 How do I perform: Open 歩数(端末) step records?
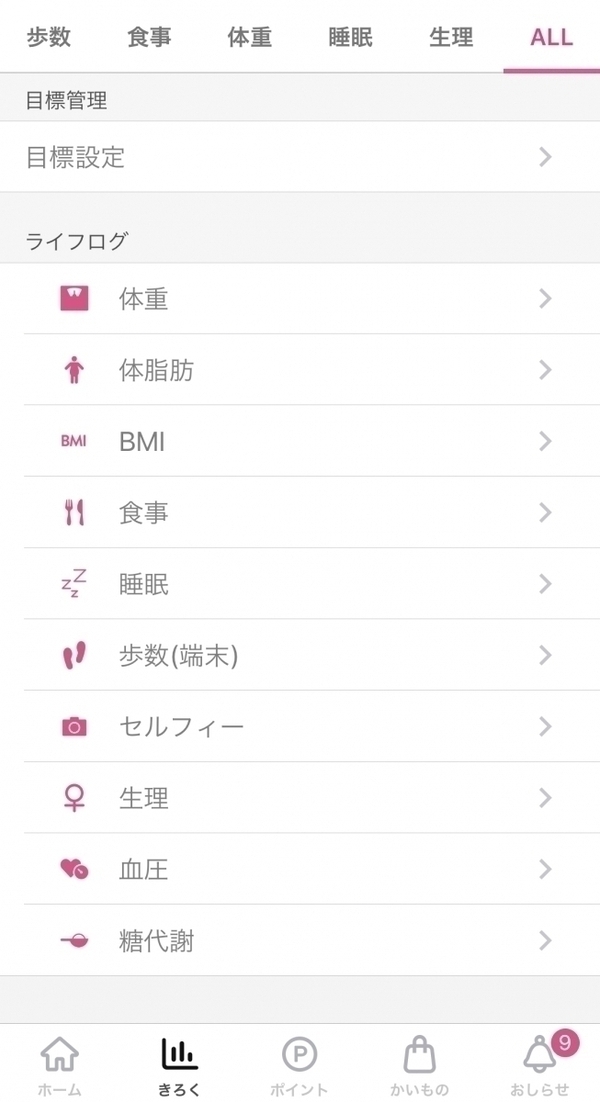coord(300,655)
